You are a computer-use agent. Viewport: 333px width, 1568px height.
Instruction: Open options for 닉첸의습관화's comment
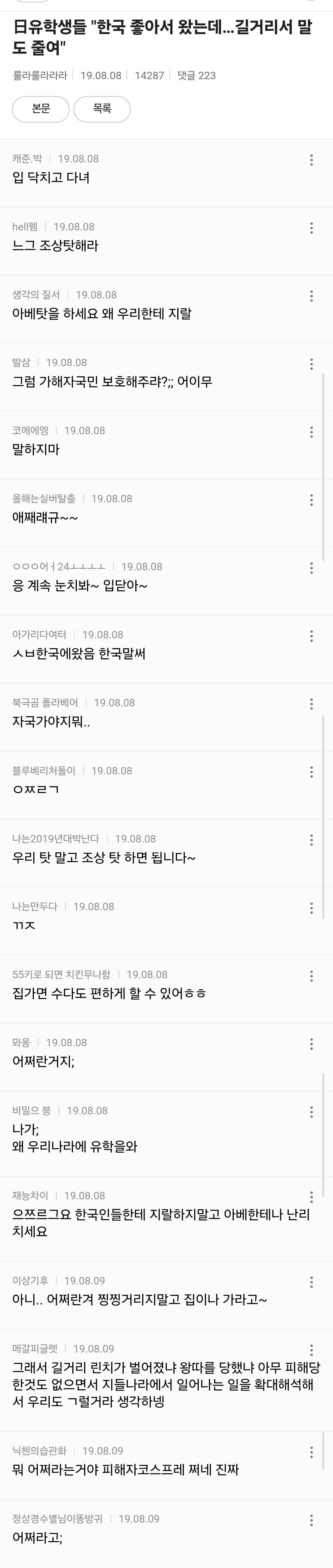coord(311,1452)
